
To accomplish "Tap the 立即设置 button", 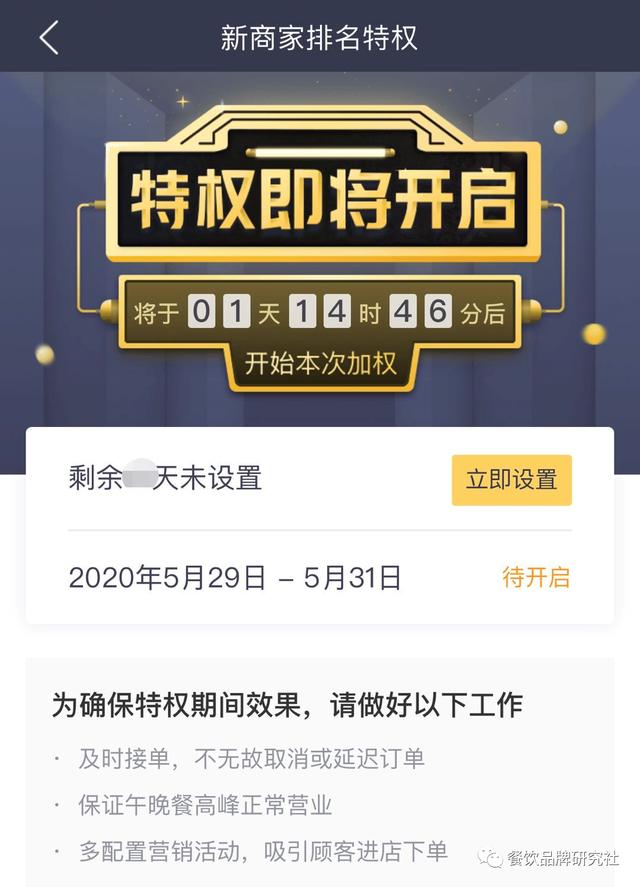I will pos(511,480).
